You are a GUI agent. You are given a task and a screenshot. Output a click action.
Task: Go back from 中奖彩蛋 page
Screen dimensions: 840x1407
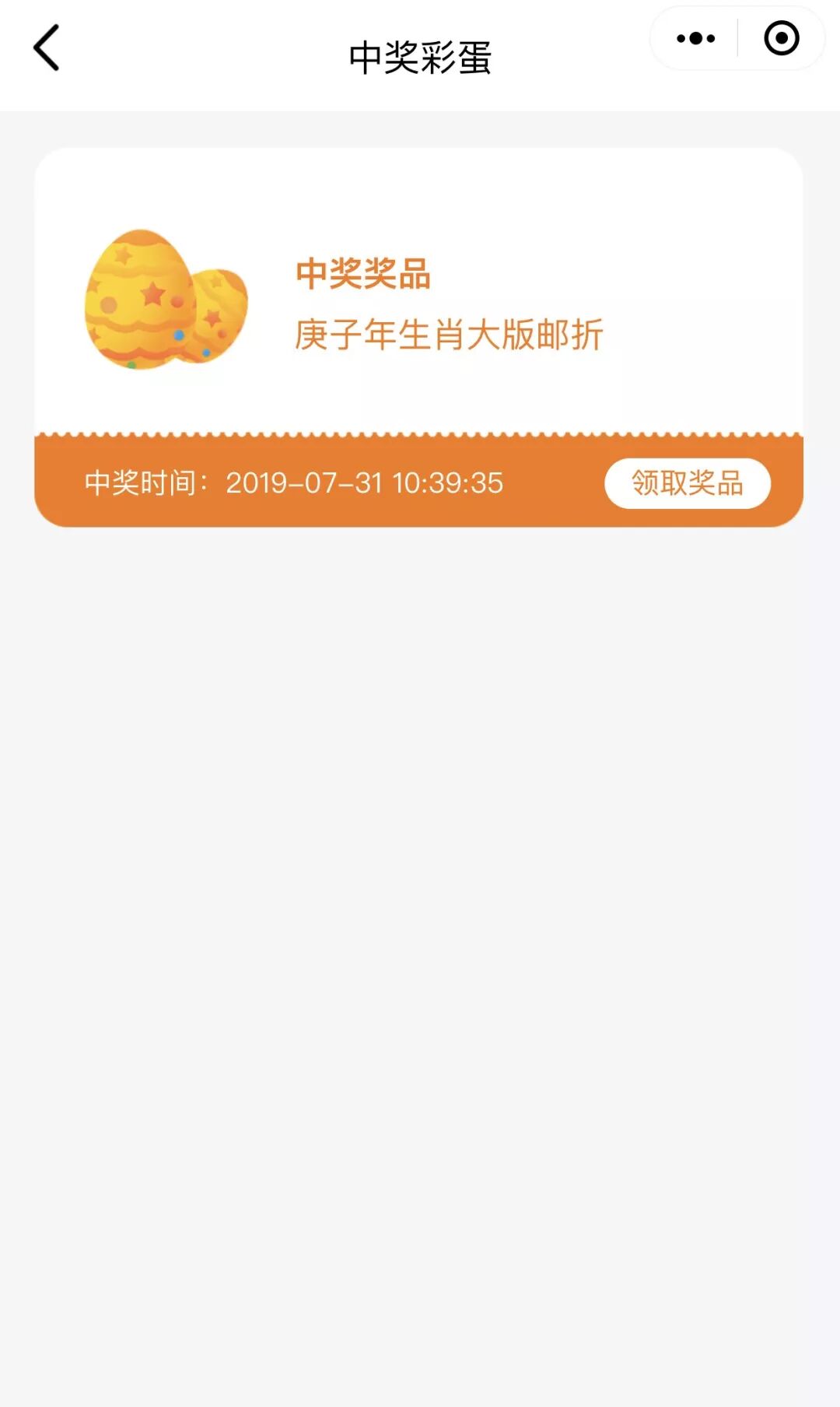tap(47, 48)
